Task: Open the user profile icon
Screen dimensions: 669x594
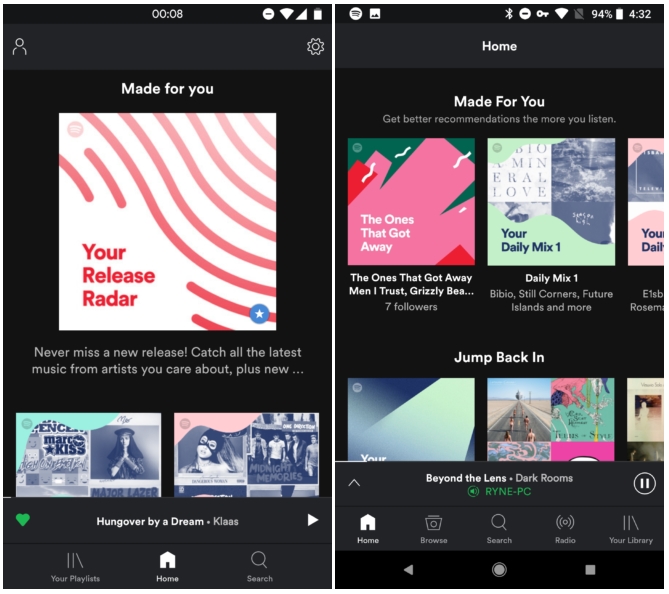Action: 19,46
